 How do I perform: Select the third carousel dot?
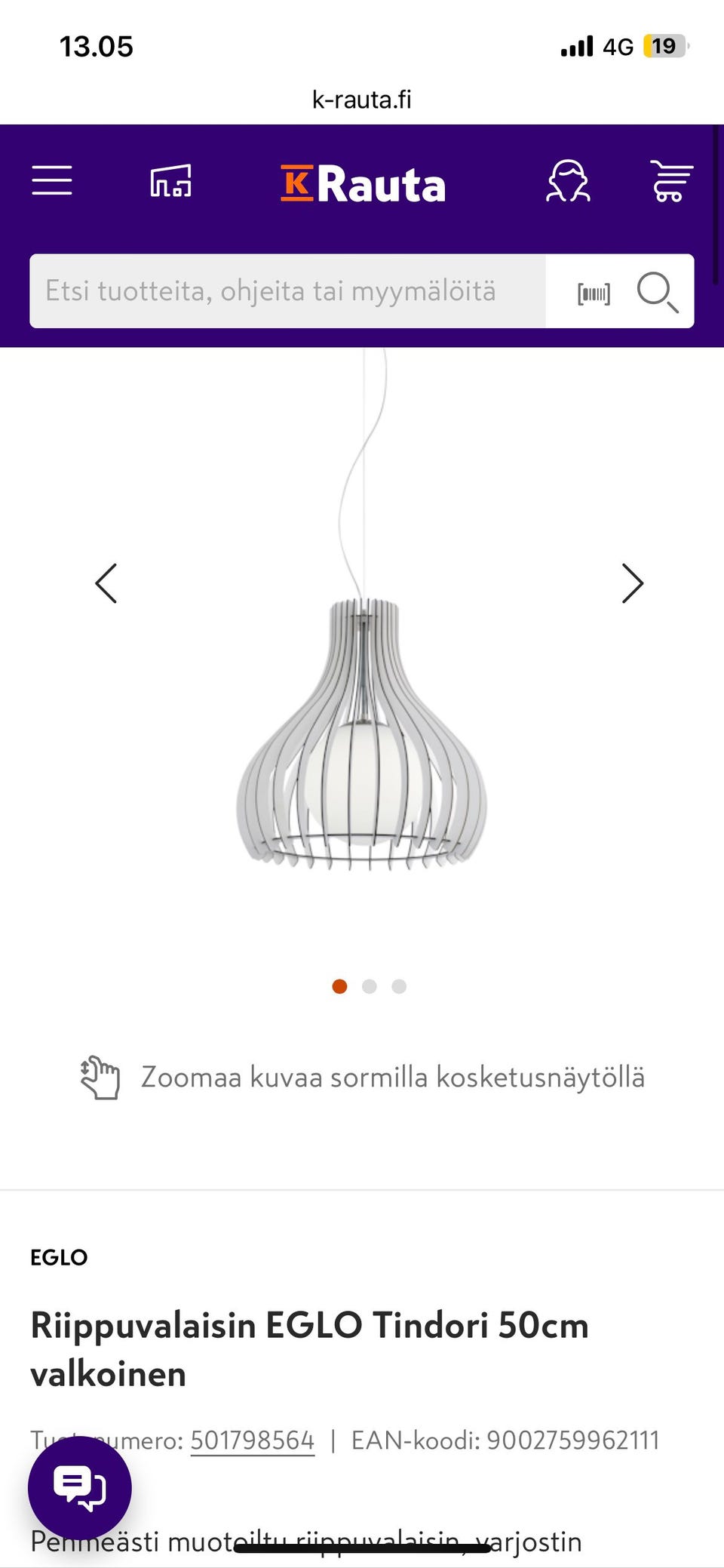399,986
